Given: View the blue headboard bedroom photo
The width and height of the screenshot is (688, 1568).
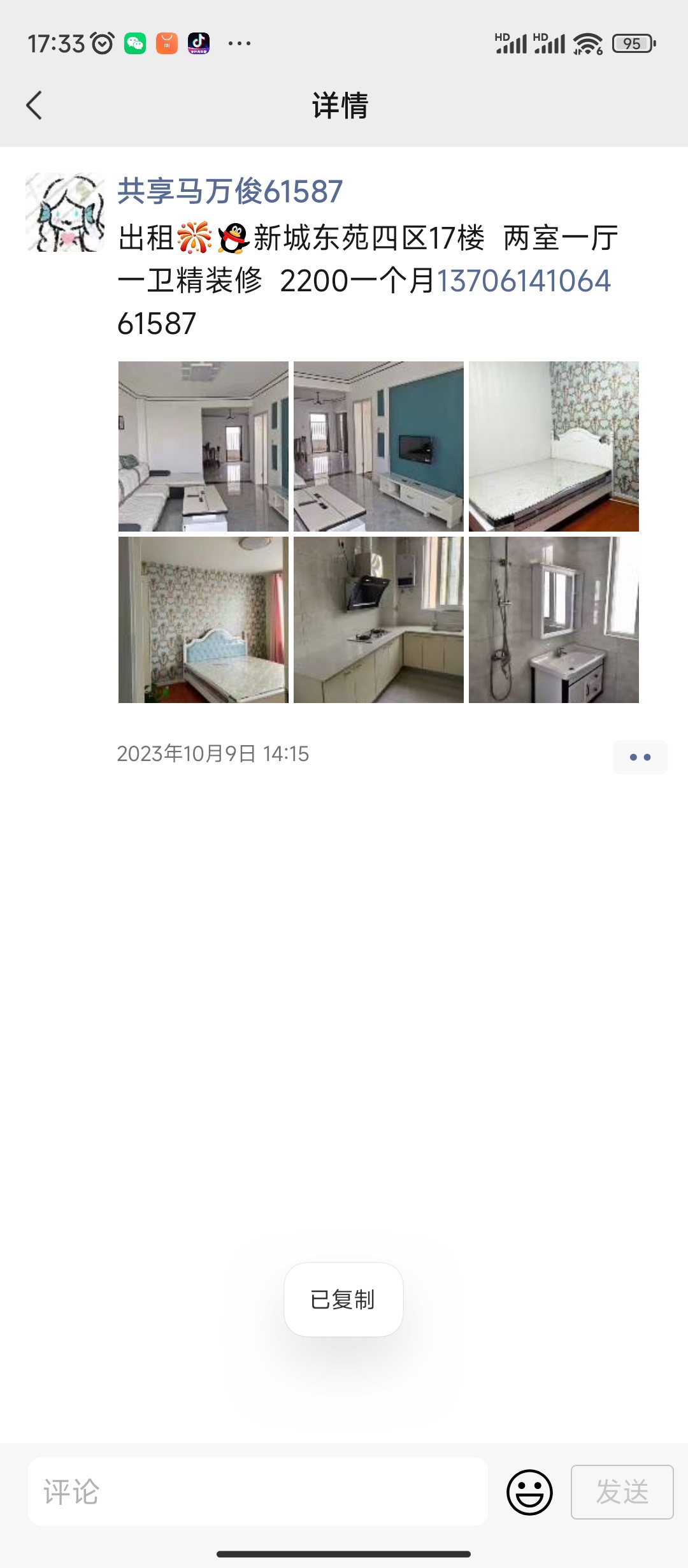Looking at the screenshot, I should [x=203, y=620].
